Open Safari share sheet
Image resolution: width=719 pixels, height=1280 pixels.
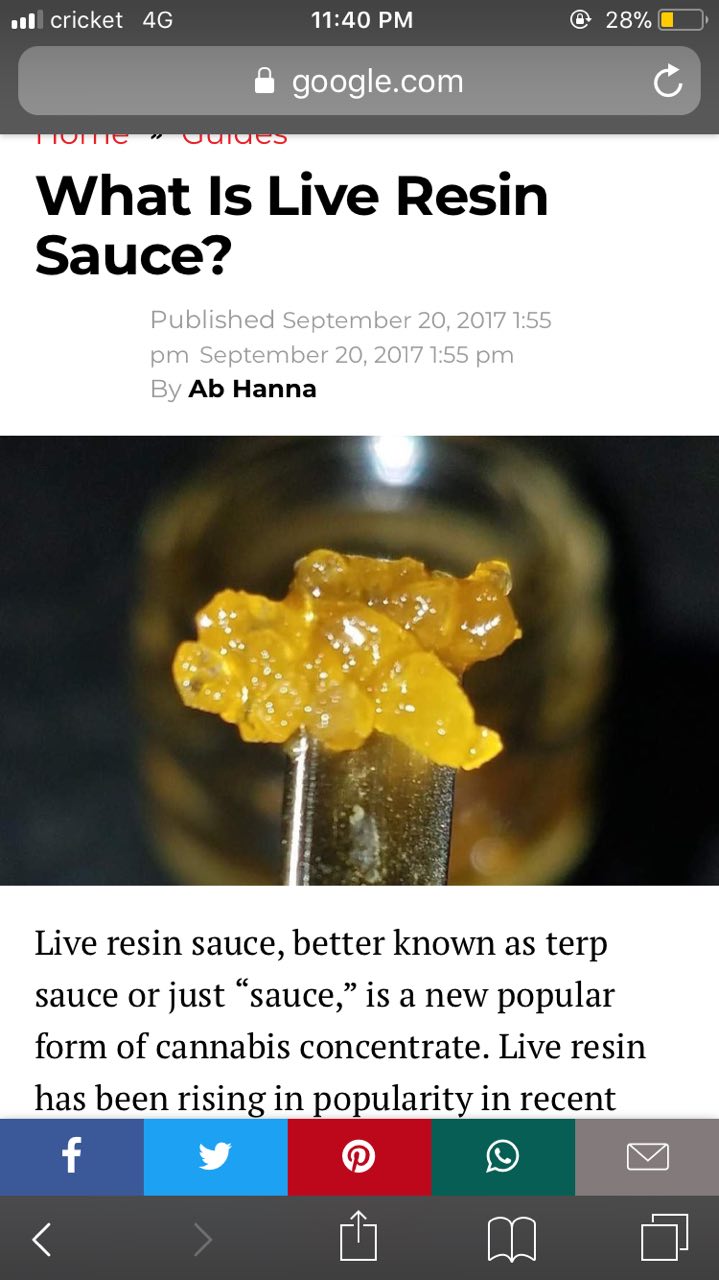pyautogui.click(x=359, y=1236)
